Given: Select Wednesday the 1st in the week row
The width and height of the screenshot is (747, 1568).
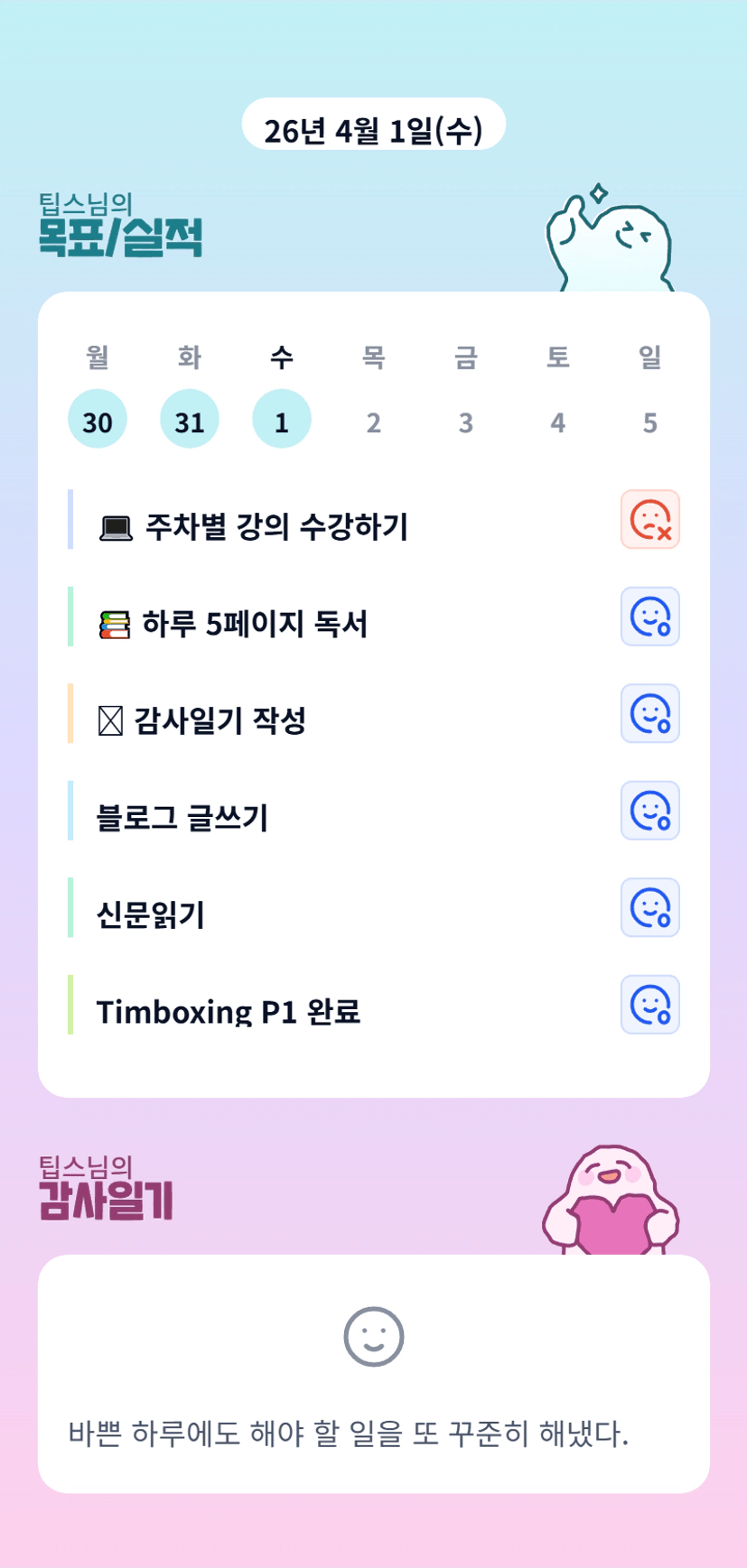Looking at the screenshot, I should click(x=282, y=420).
